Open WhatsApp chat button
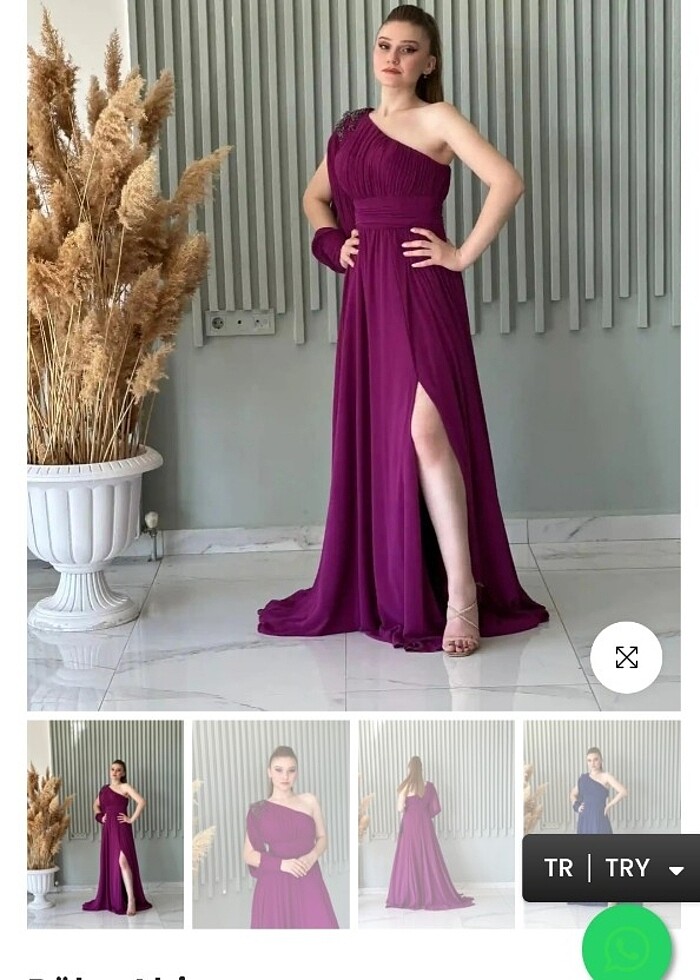This screenshot has width=700, height=980. pos(627,945)
